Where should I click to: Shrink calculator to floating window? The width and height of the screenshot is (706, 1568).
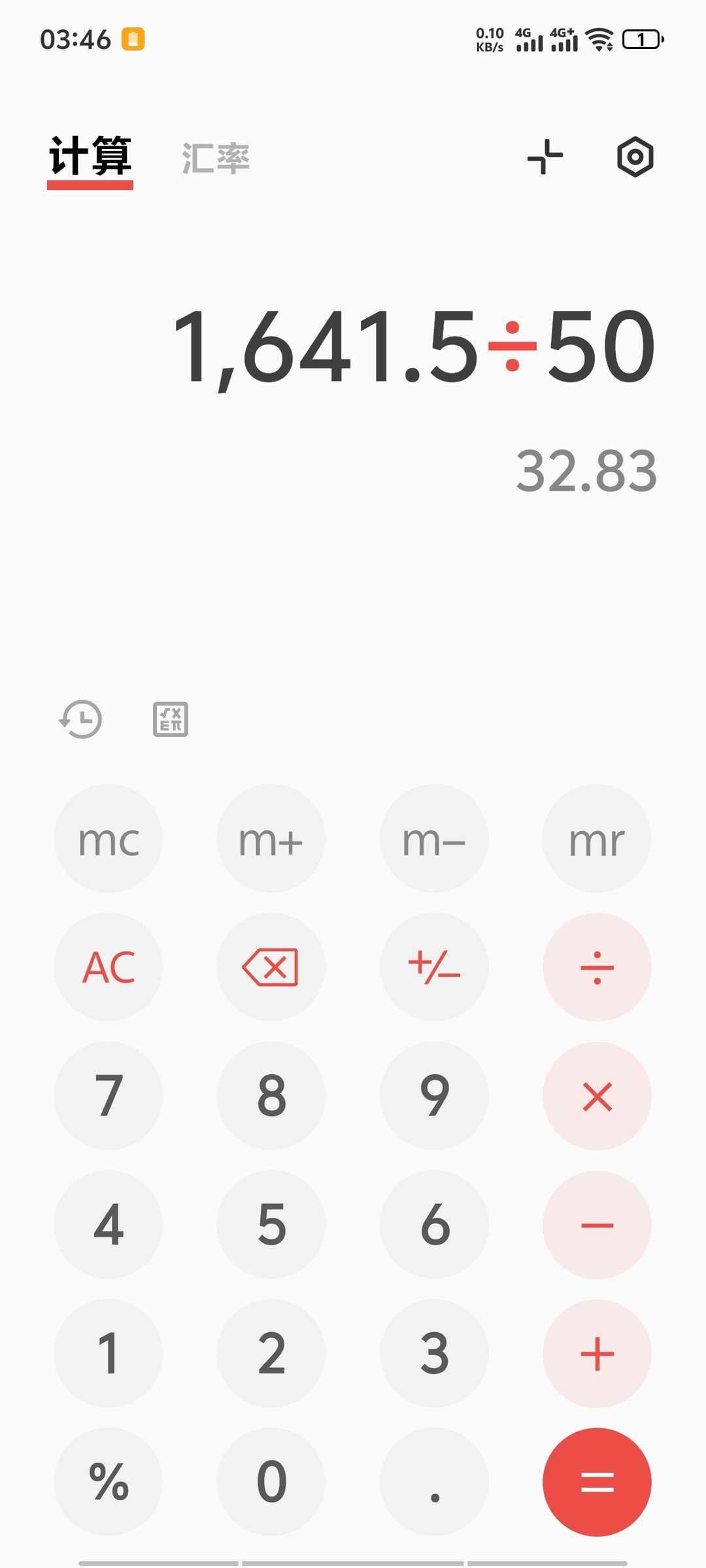[x=545, y=157]
